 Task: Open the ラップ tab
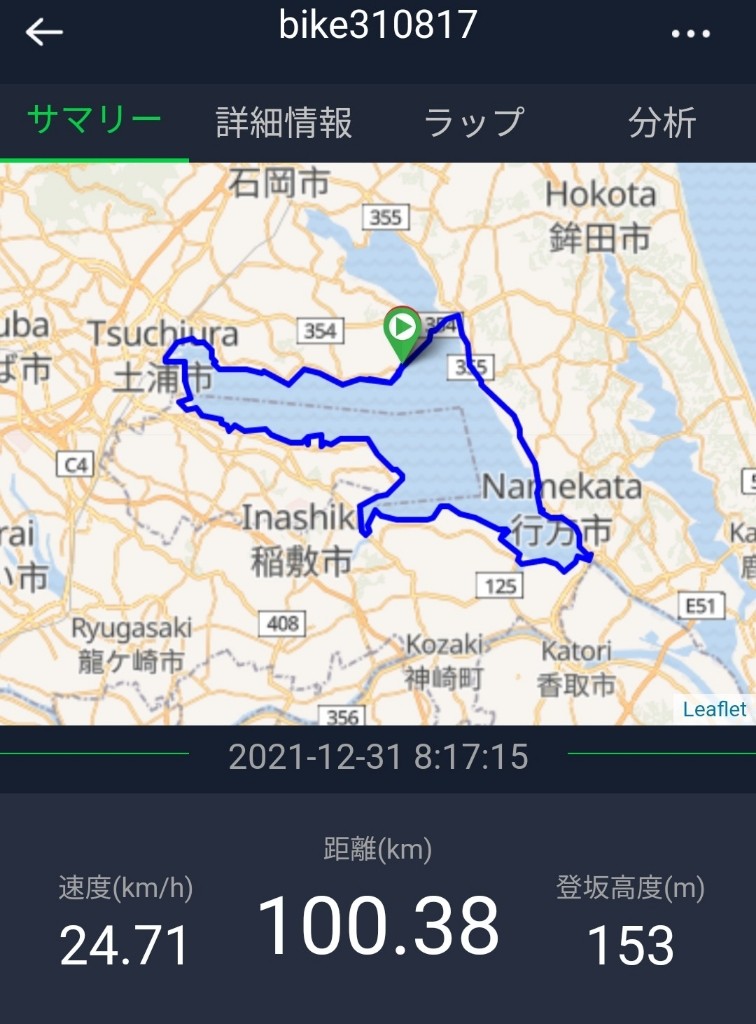tap(473, 123)
